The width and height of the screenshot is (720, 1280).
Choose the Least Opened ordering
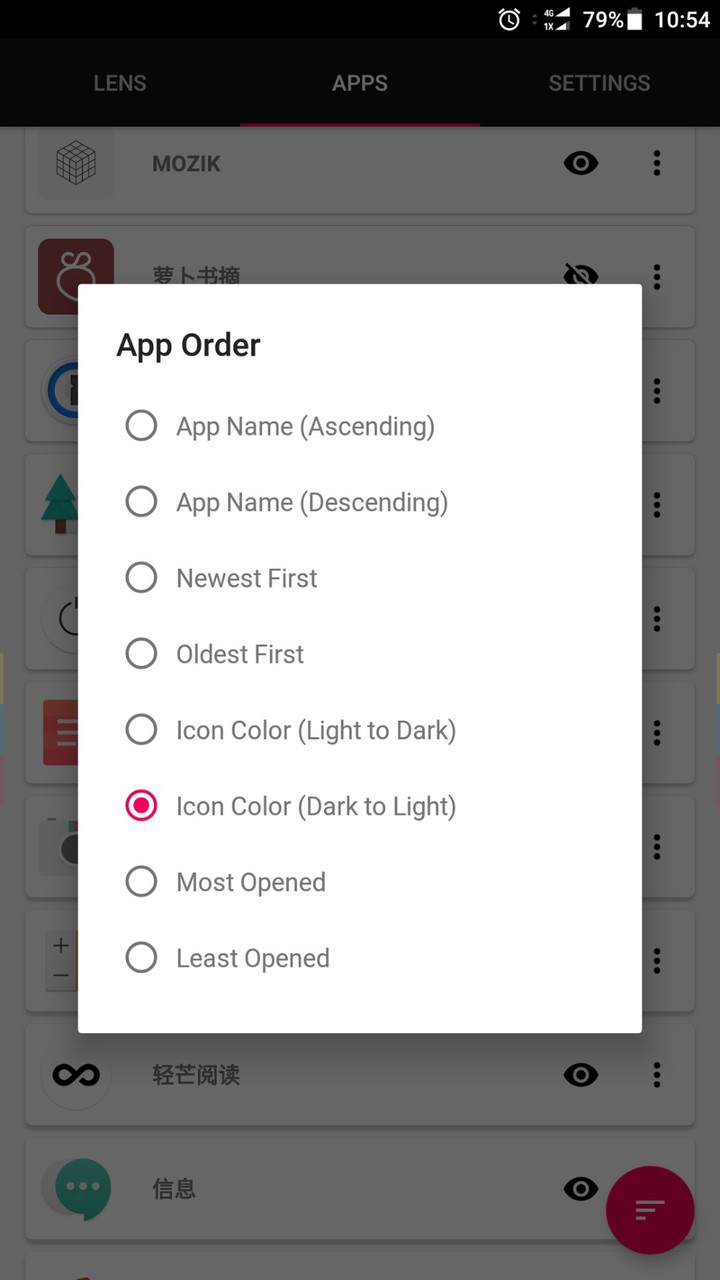360,958
